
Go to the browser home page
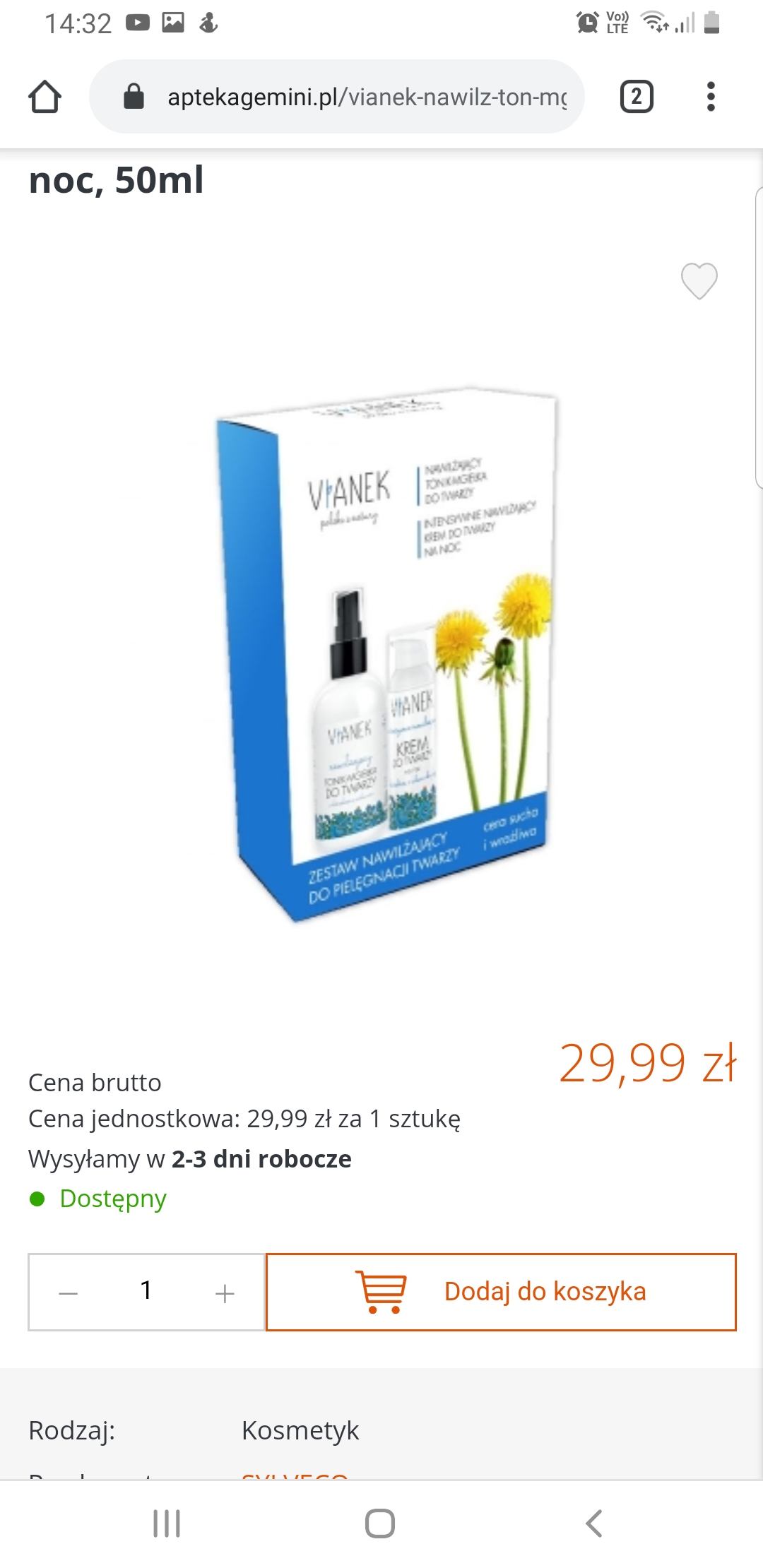[x=45, y=97]
